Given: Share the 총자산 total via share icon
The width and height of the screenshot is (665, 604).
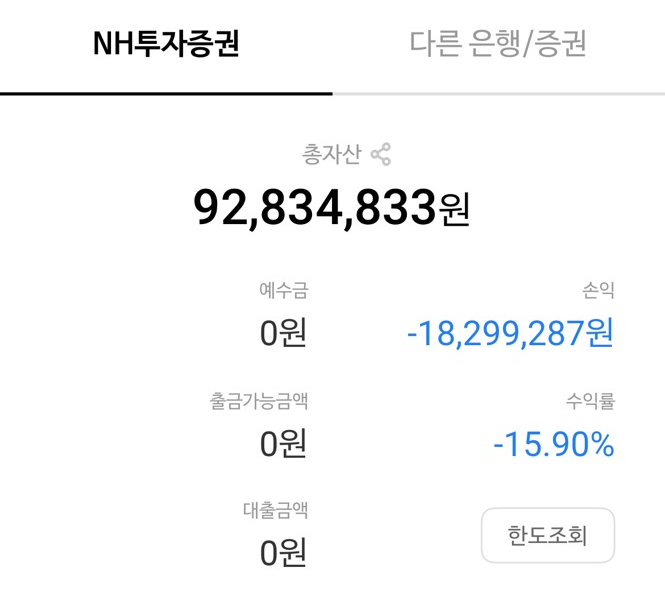Looking at the screenshot, I should point(380,154).
